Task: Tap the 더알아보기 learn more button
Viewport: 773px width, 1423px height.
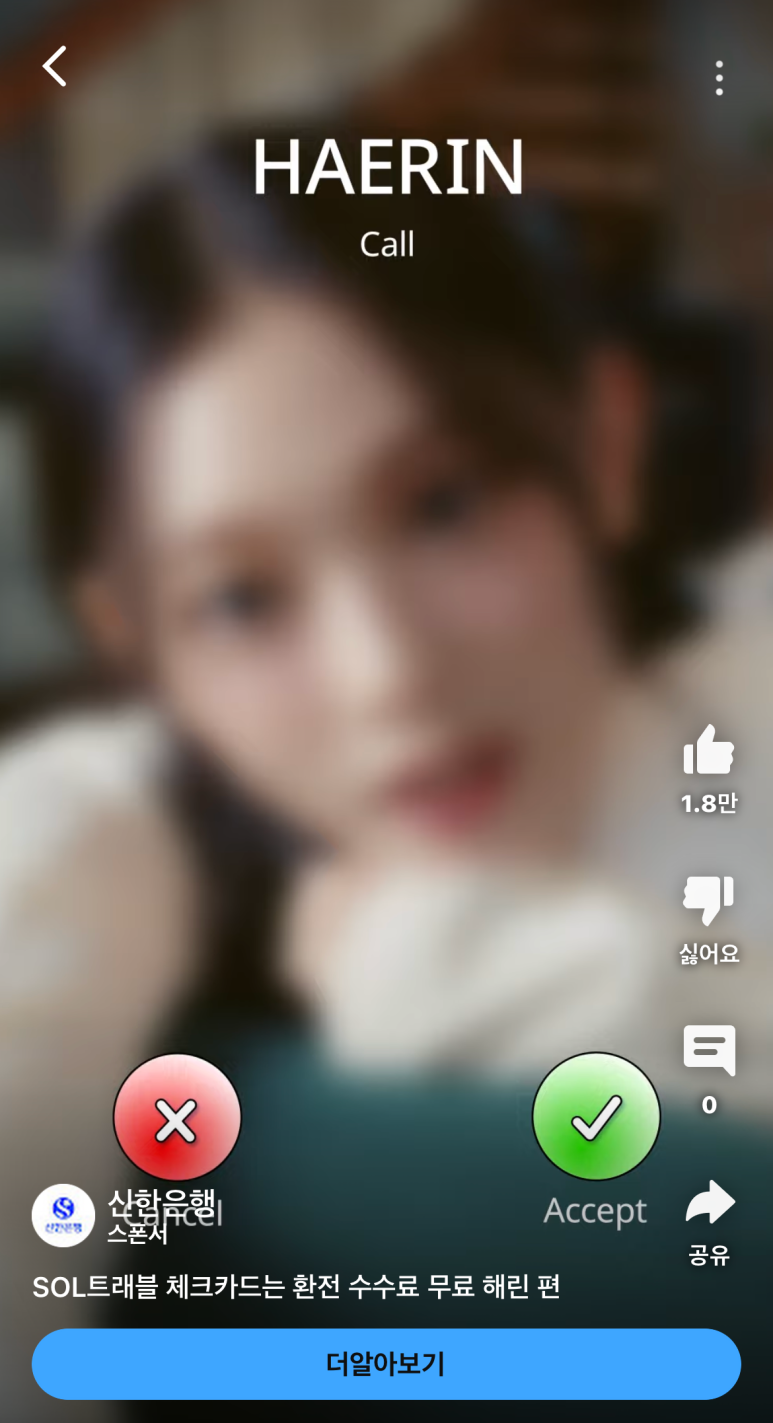Action: 386,1364
